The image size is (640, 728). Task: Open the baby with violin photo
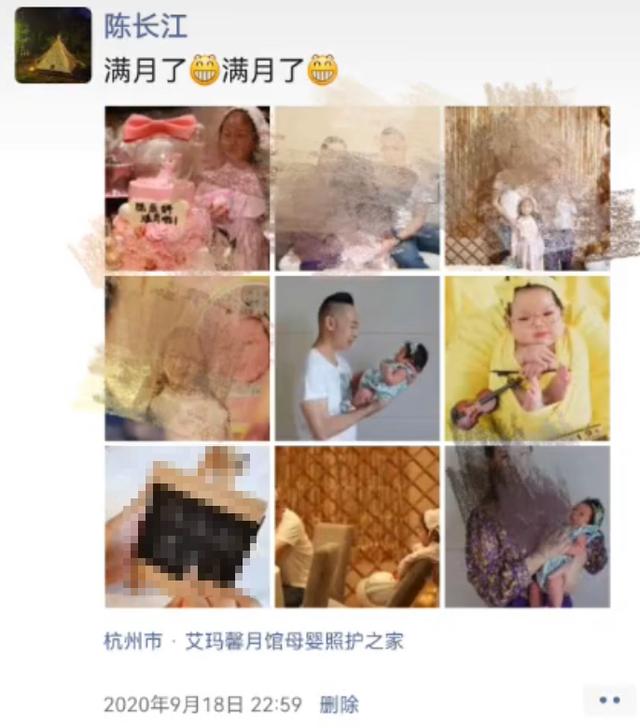tap(527, 358)
